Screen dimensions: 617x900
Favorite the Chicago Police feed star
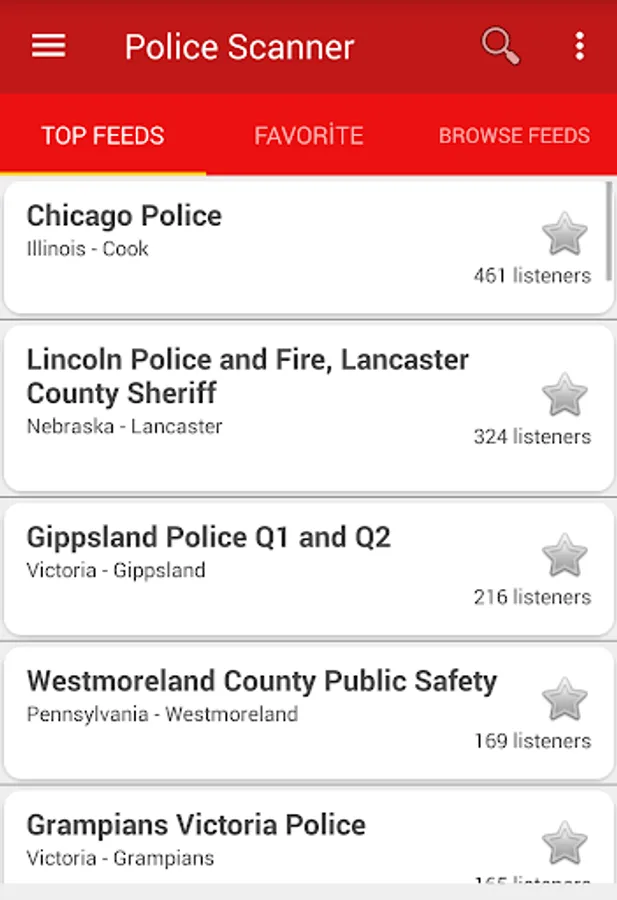pos(564,234)
